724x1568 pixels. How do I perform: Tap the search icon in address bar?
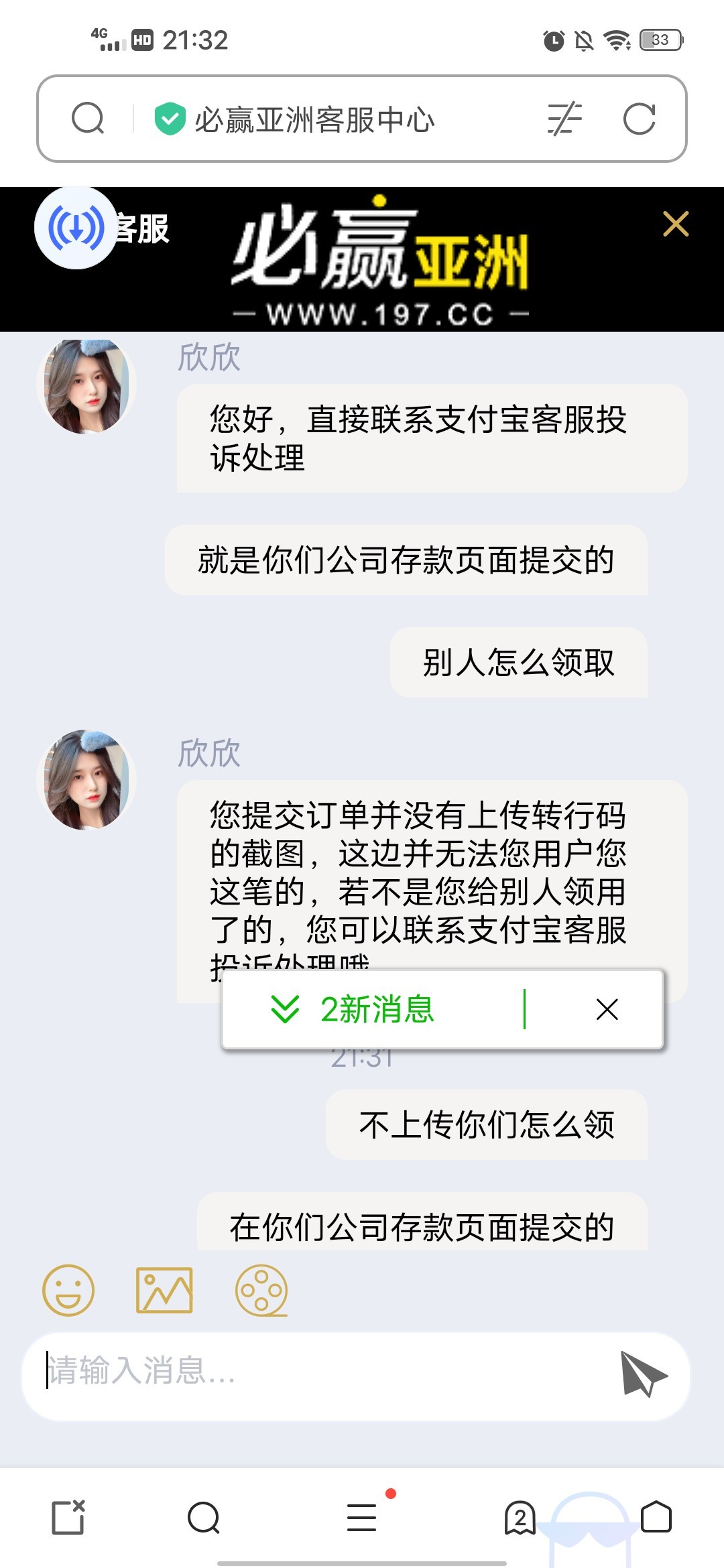88,119
